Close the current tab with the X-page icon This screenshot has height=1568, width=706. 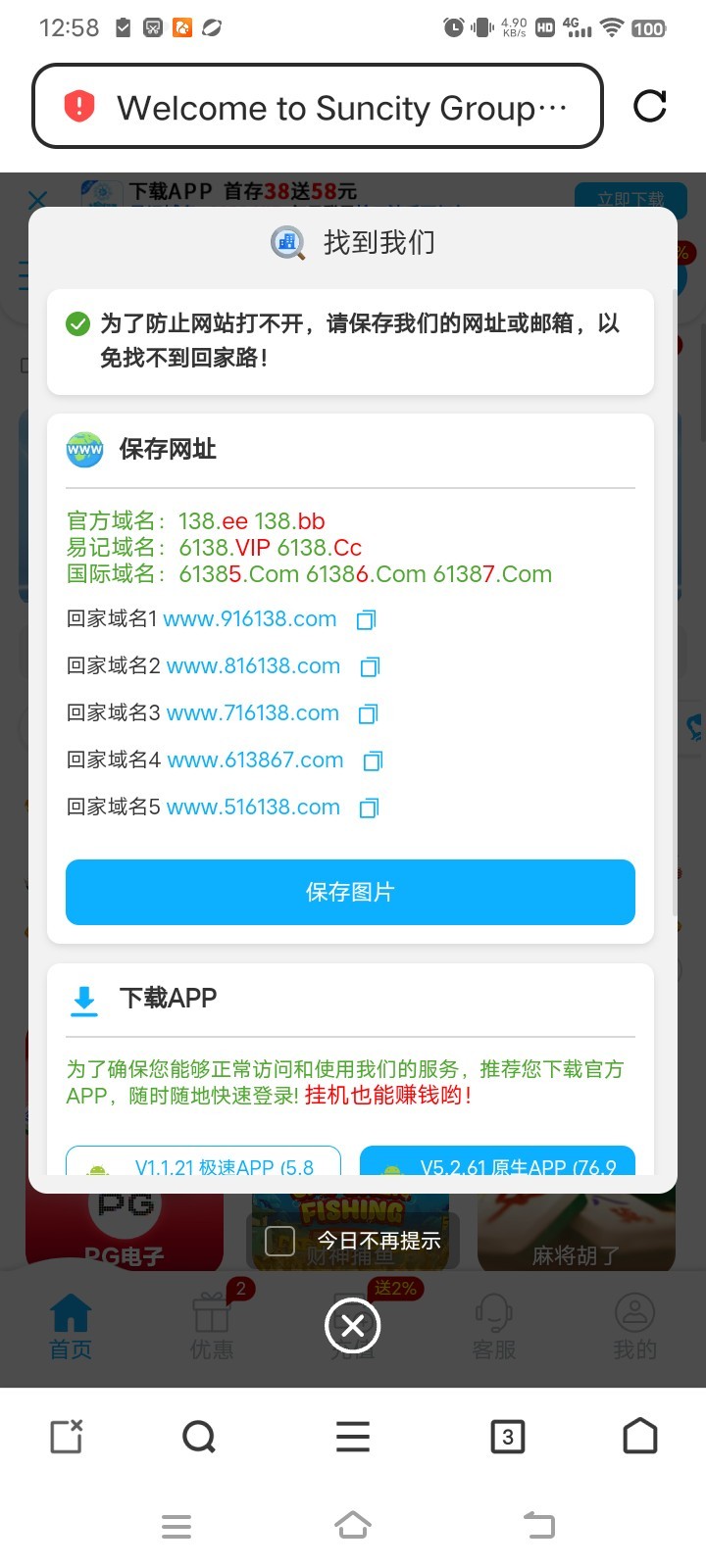click(67, 1438)
